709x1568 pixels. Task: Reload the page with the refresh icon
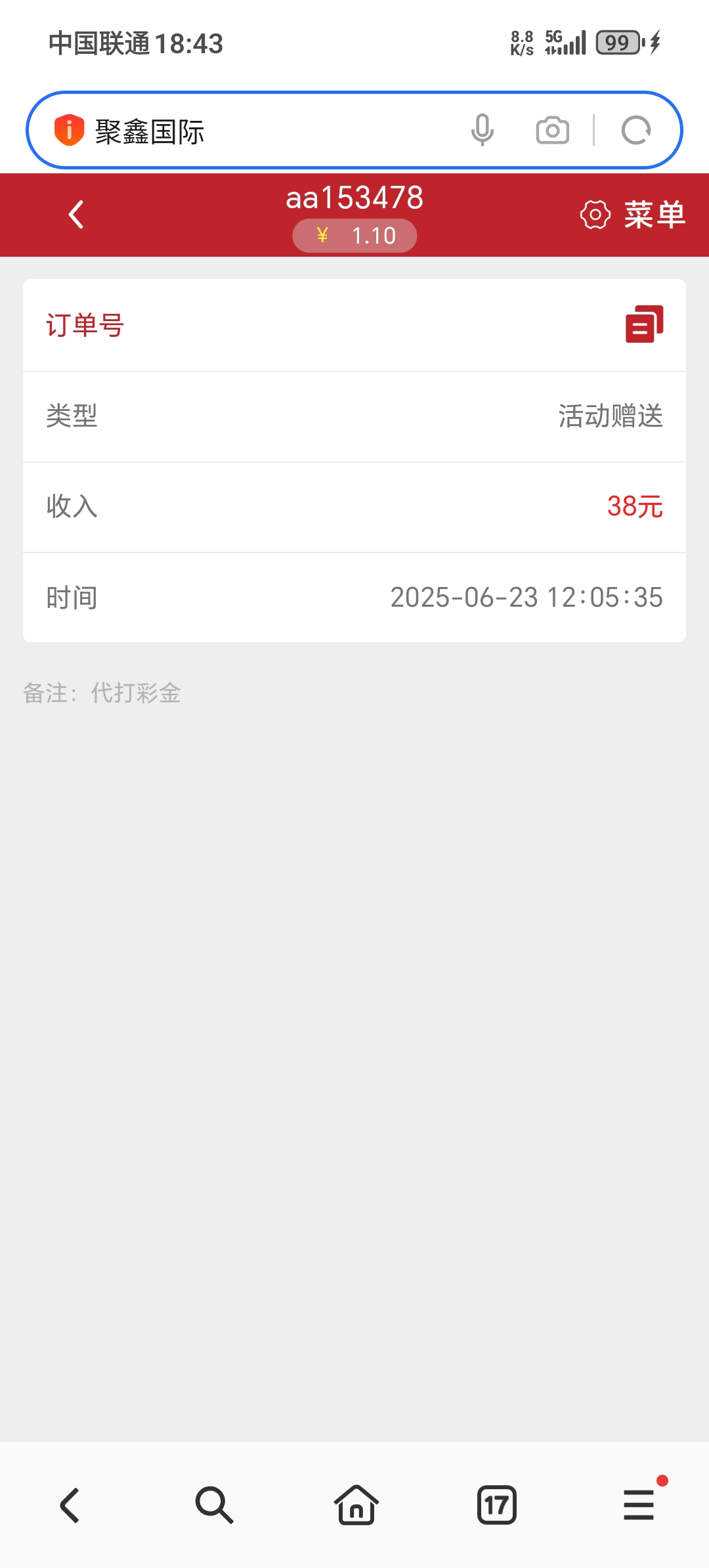pyautogui.click(x=636, y=130)
